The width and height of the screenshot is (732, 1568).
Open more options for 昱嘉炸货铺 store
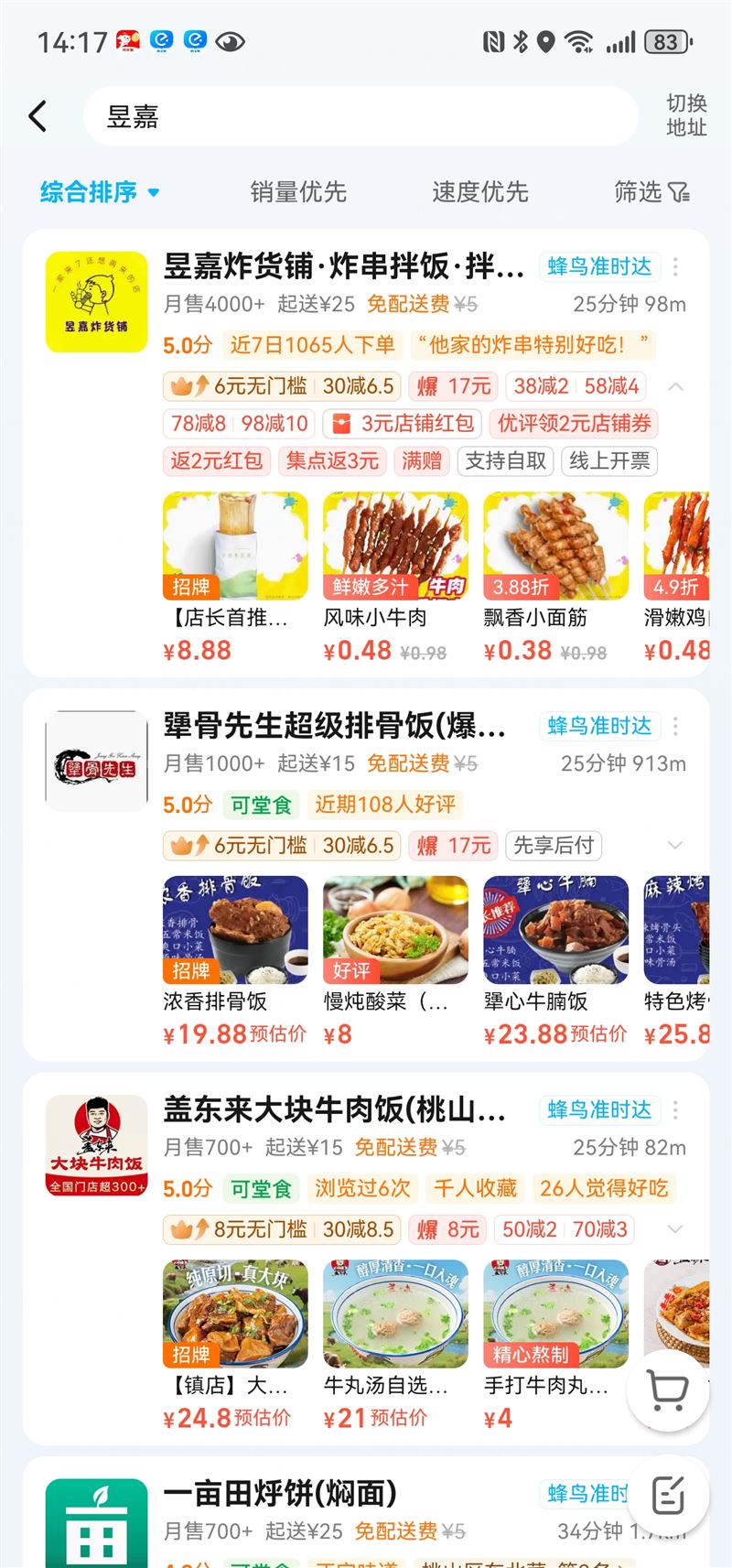point(675,268)
